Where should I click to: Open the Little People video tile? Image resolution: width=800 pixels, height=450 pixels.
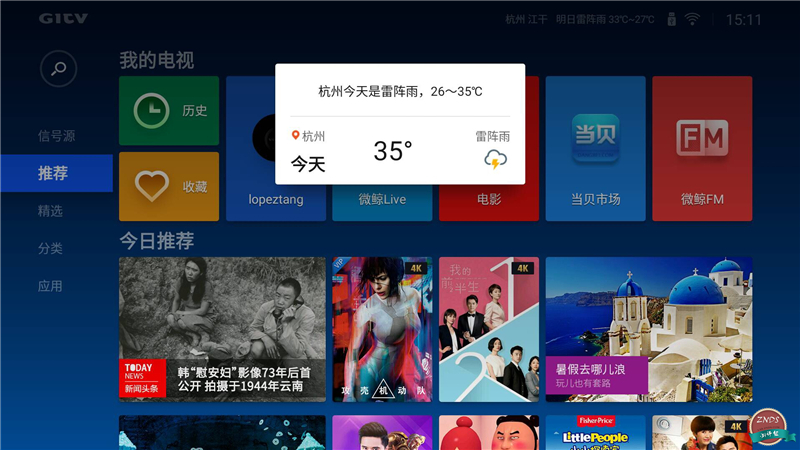pos(595,433)
